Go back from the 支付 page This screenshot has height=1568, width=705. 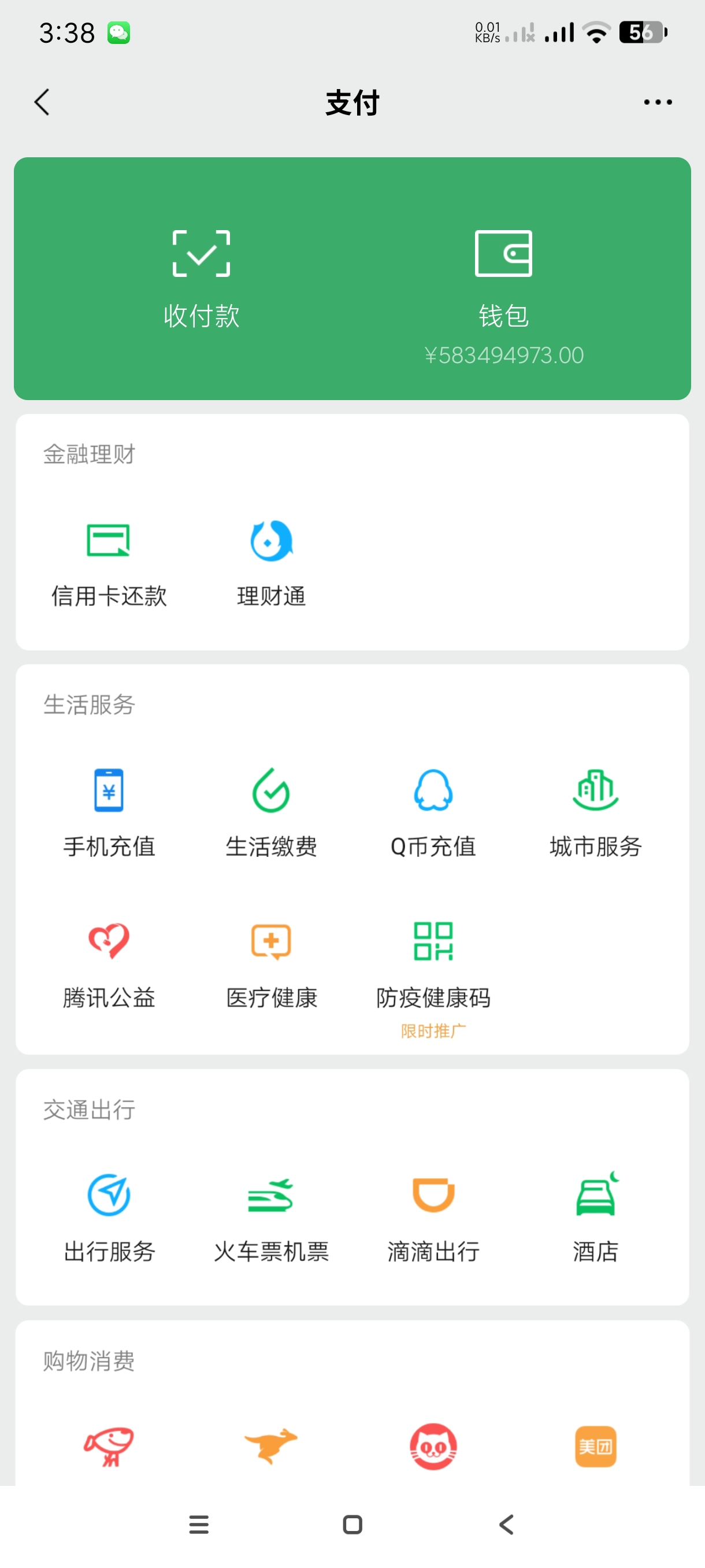pyautogui.click(x=42, y=102)
